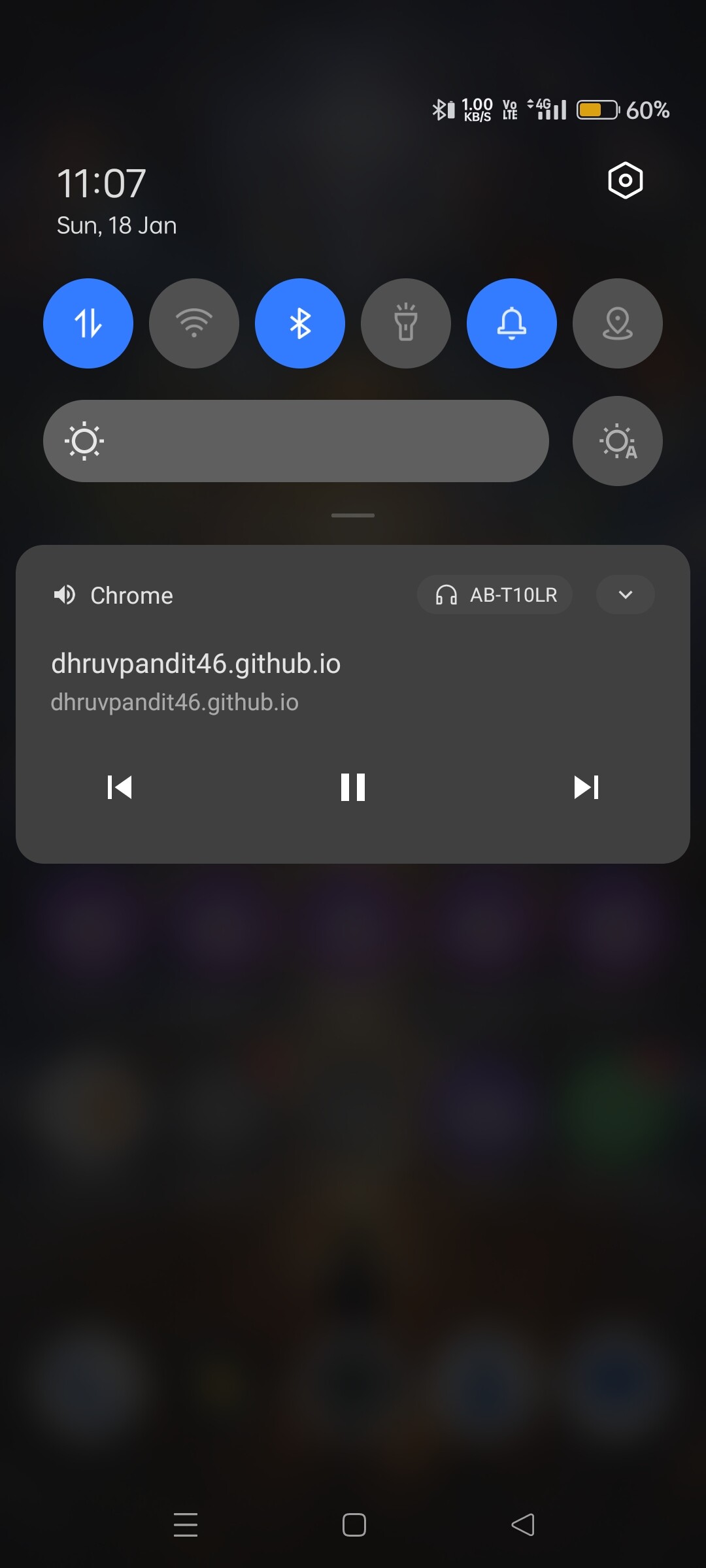Image resolution: width=706 pixels, height=1568 pixels.
Task: Toggle the sound bell mode
Action: (x=512, y=323)
